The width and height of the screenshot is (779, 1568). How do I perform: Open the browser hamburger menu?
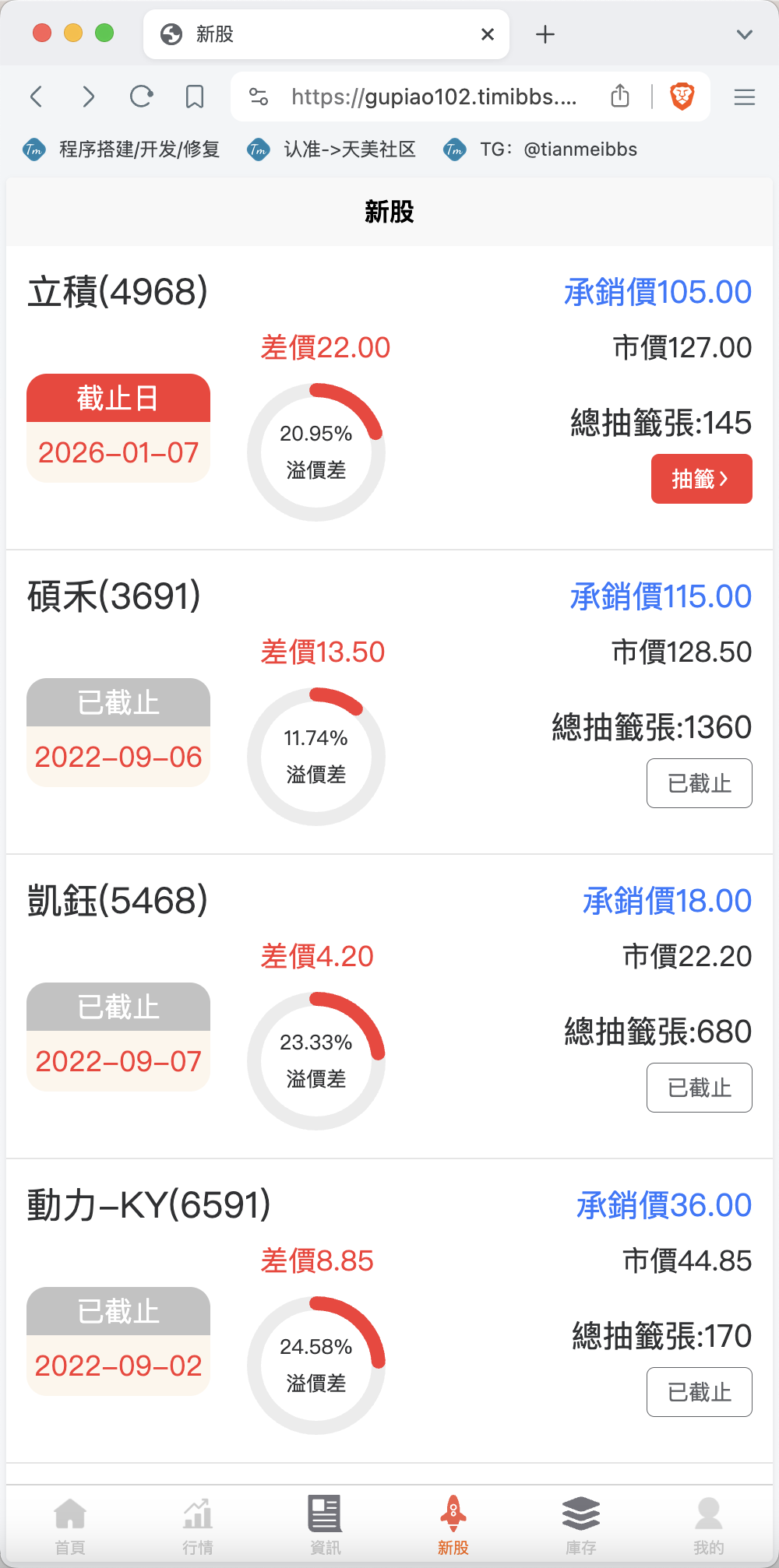745,97
